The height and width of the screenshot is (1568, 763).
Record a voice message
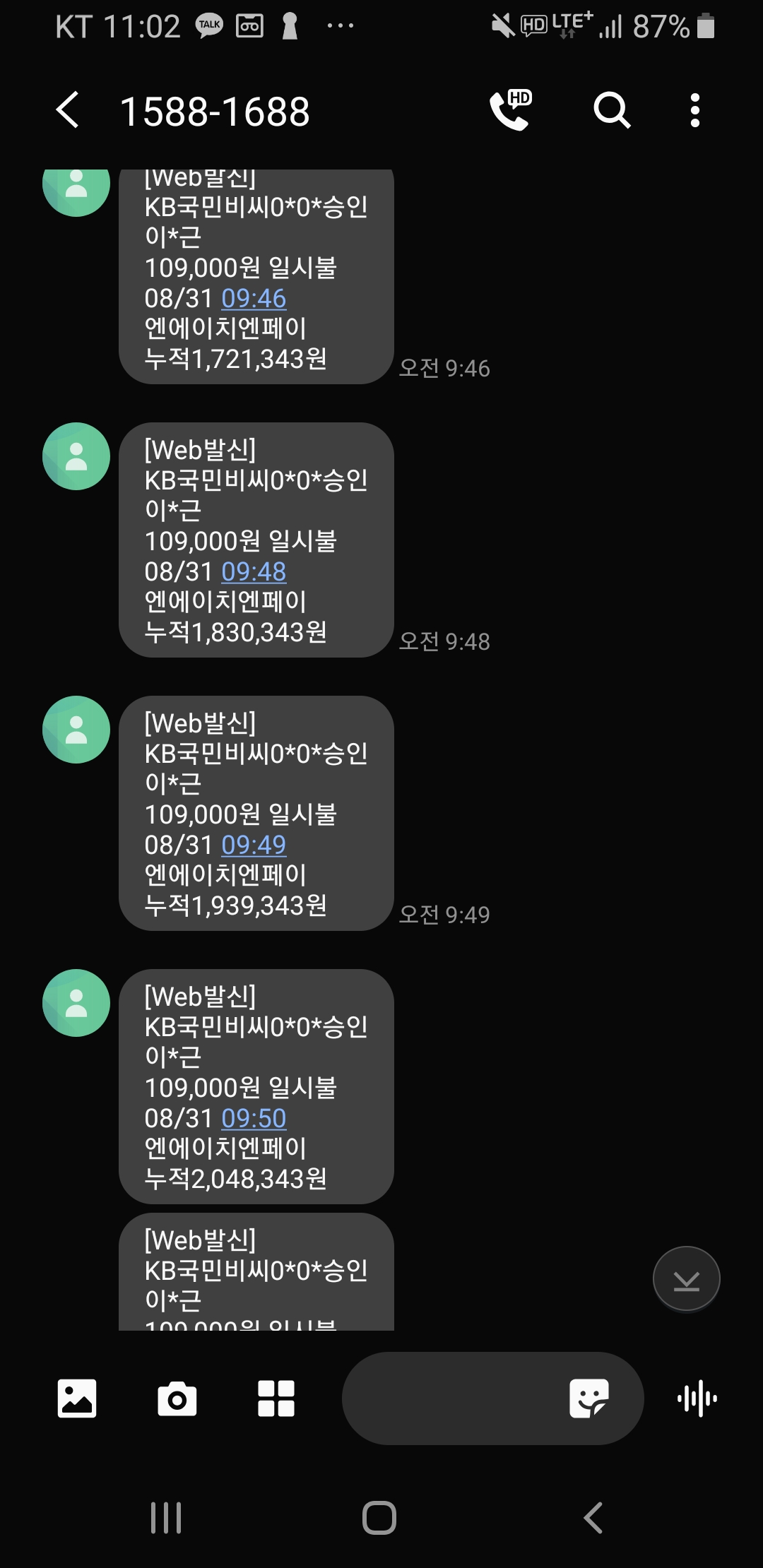click(x=697, y=1398)
